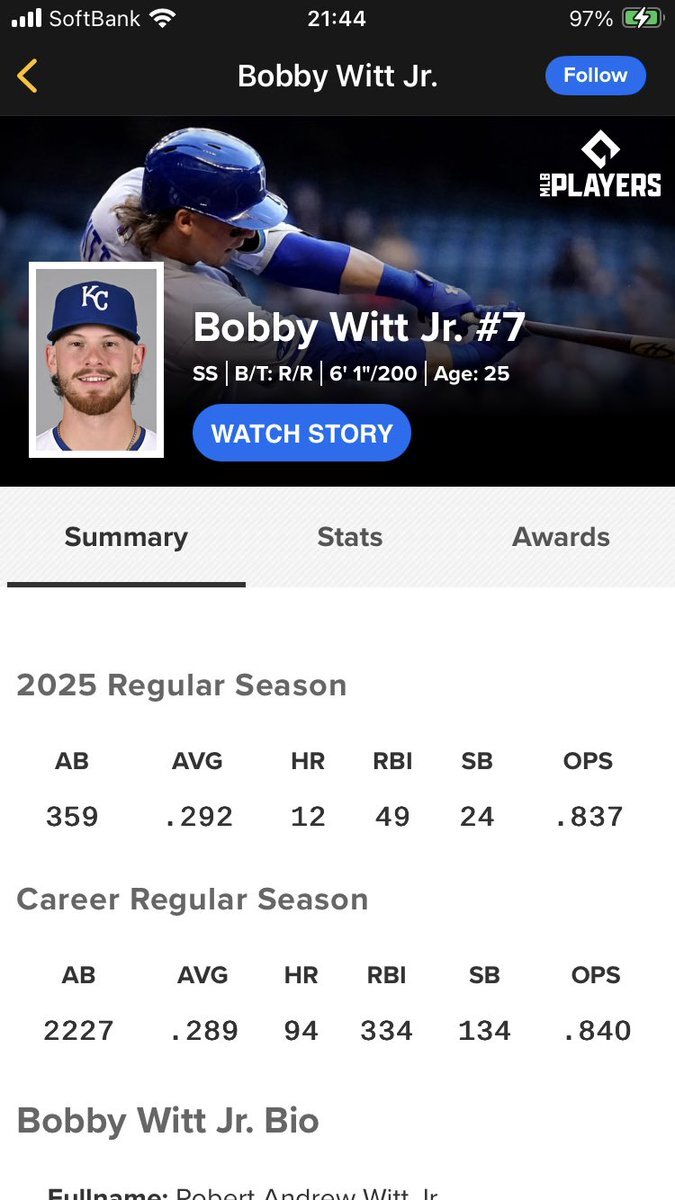Tap the WATCH STORY button
Image resolution: width=675 pixels, height=1200 pixels.
coord(302,433)
